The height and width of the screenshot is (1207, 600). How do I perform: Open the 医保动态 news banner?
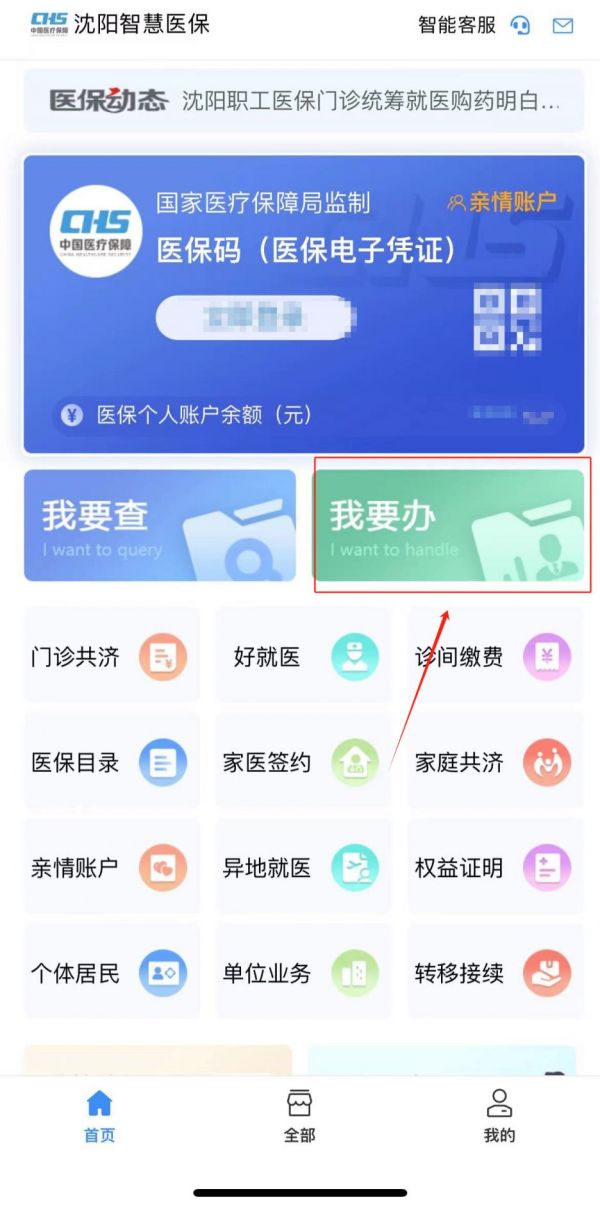pos(303,100)
